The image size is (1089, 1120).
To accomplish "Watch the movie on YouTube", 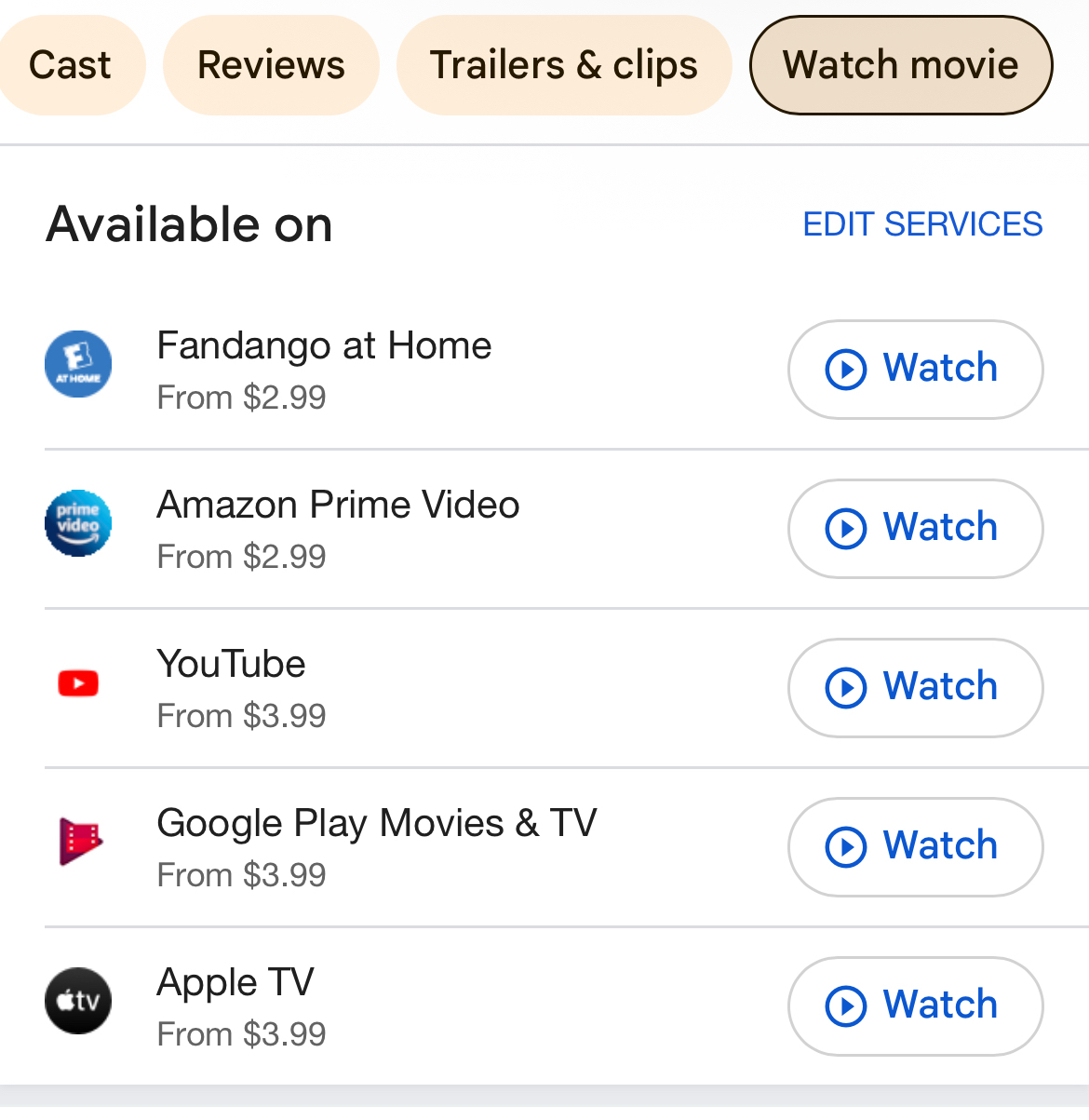I will coord(915,688).
